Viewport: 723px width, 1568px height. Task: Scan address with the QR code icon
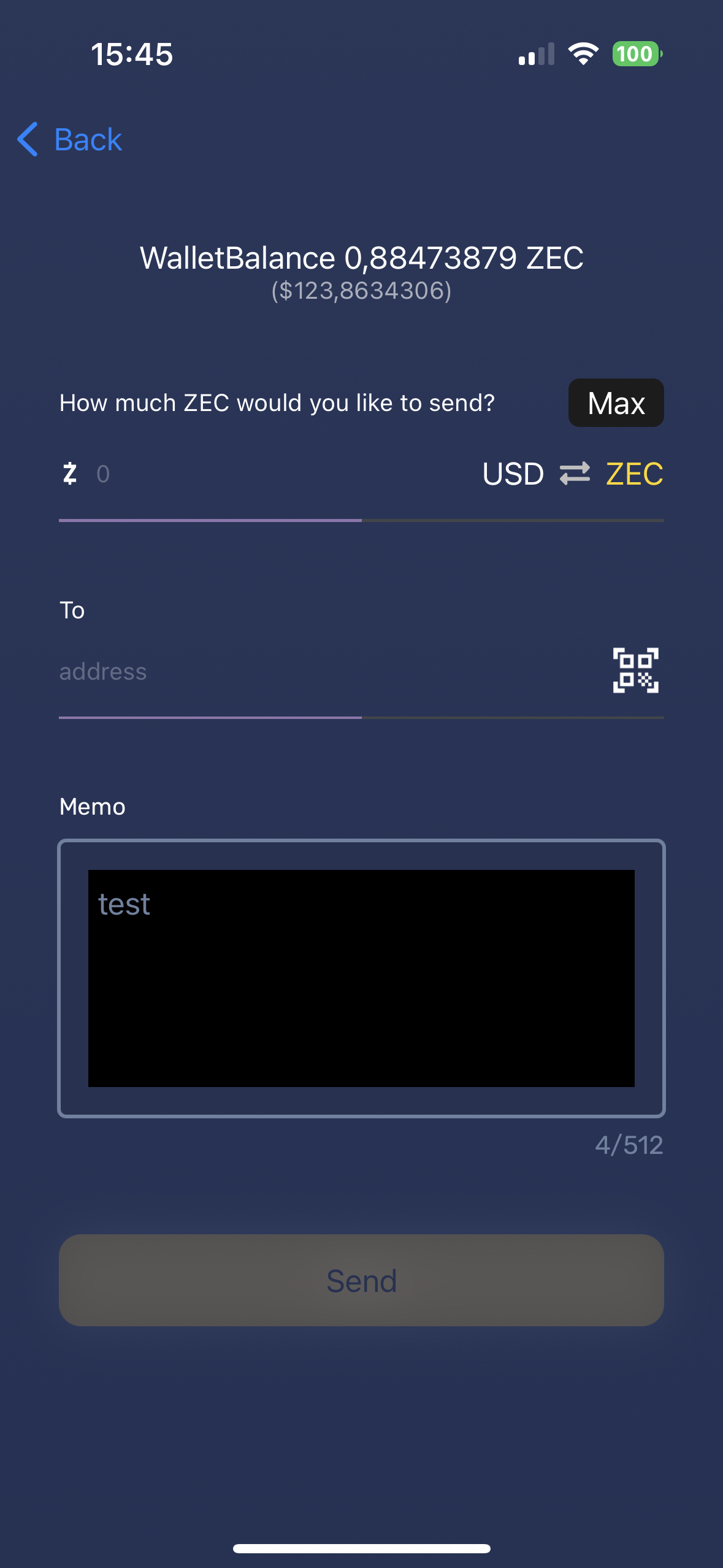click(x=636, y=671)
